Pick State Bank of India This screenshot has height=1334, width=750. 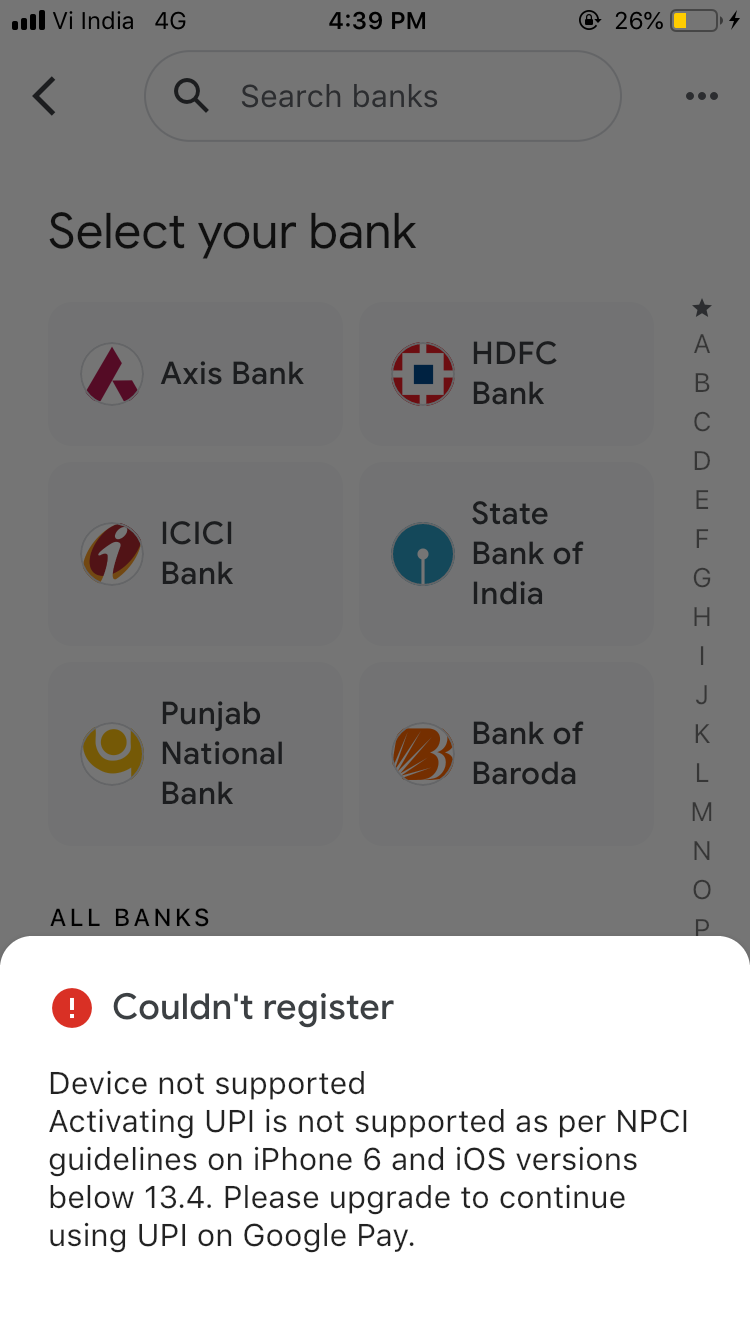[x=506, y=553]
